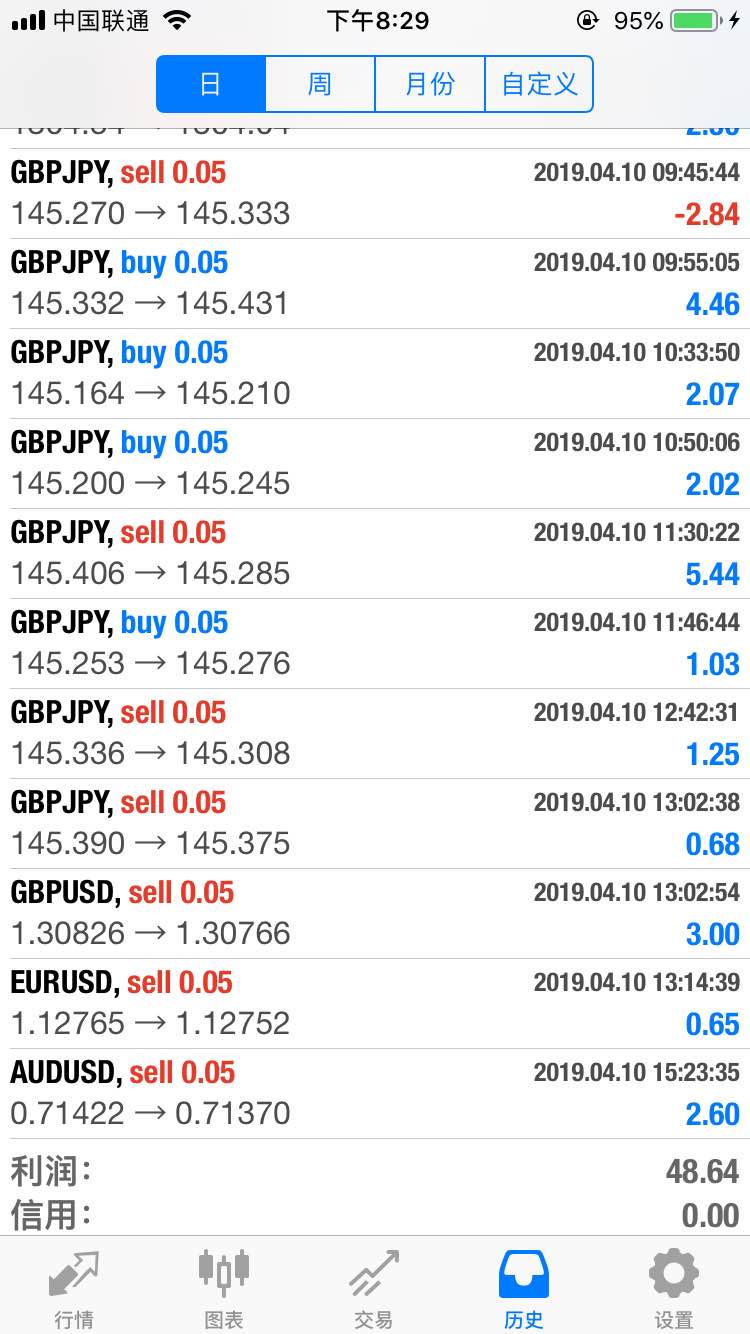The width and height of the screenshot is (750, 1334).
Task: View the GBPUSD sell 0.05 trade
Action: (x=375, y=914)
